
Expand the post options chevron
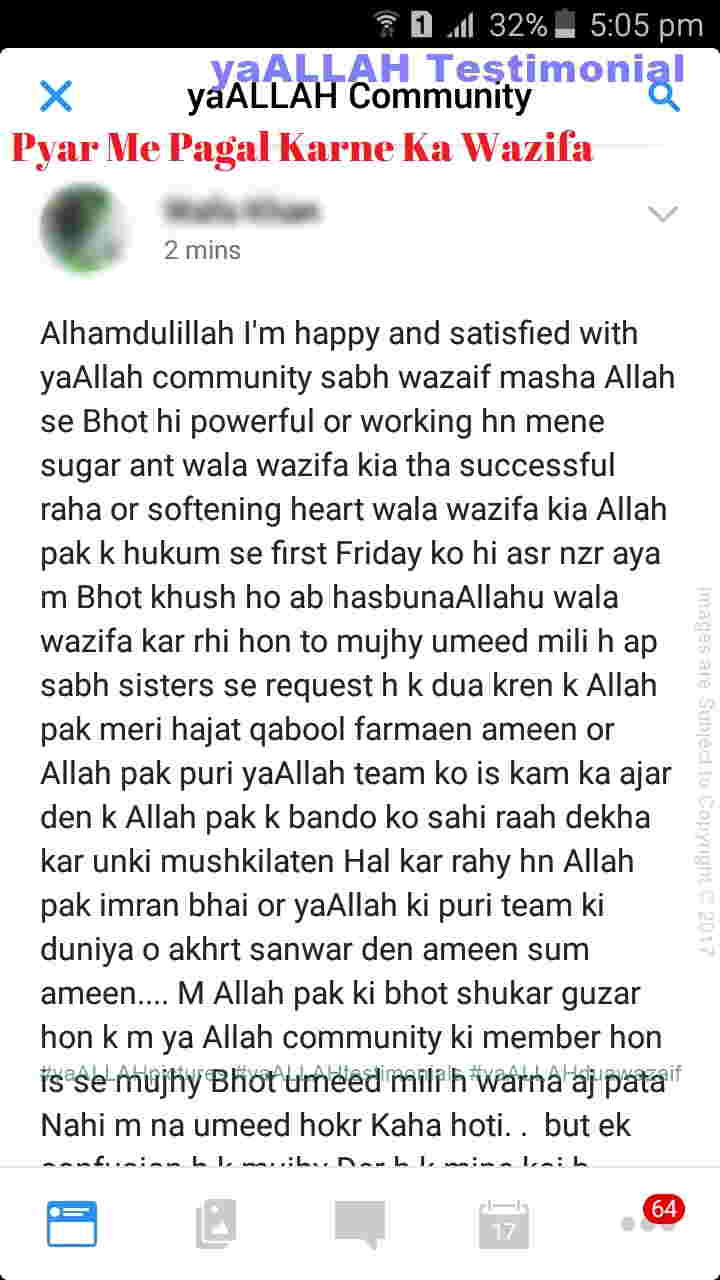(x=663, y=214)
